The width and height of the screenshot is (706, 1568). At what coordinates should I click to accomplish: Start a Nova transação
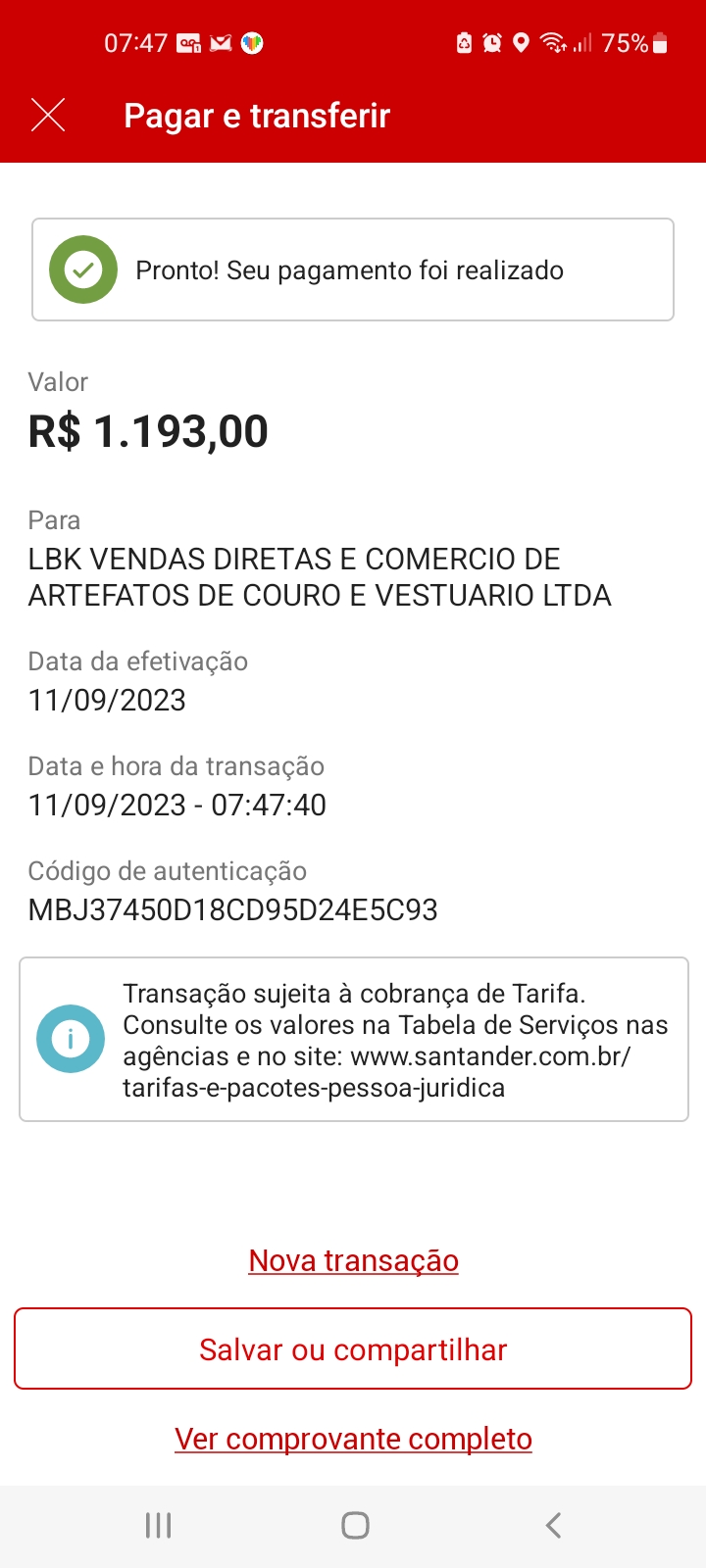click(353, 1260)
